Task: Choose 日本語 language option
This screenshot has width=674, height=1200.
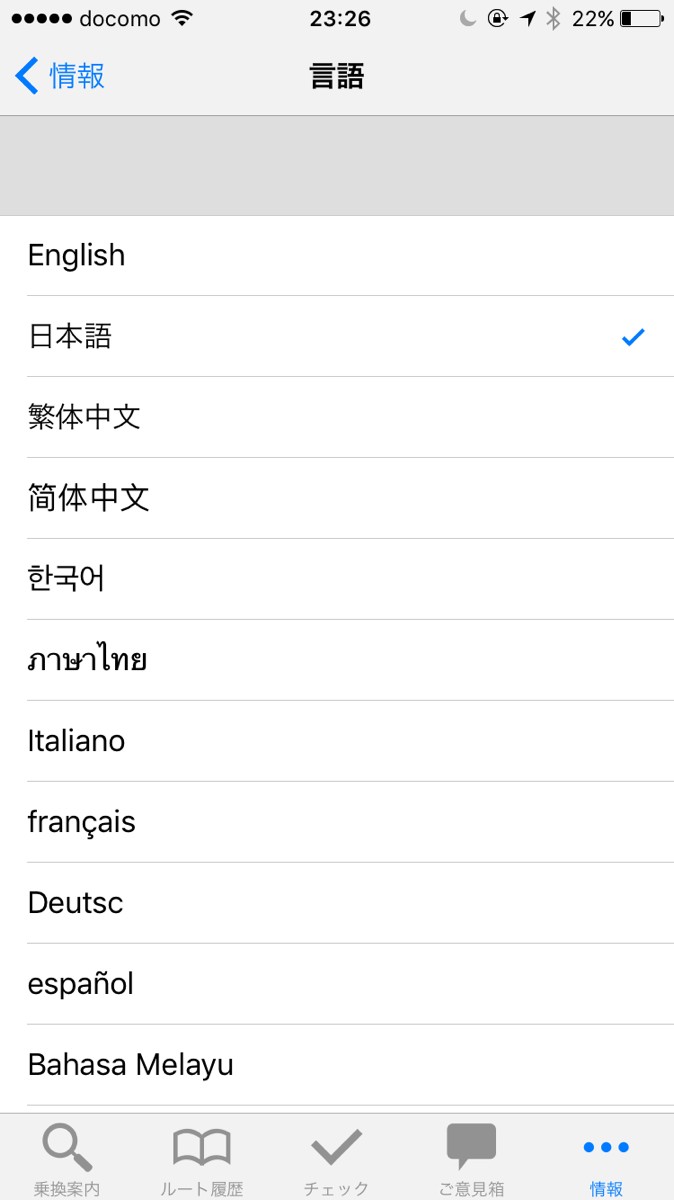Action: point(337,337)
